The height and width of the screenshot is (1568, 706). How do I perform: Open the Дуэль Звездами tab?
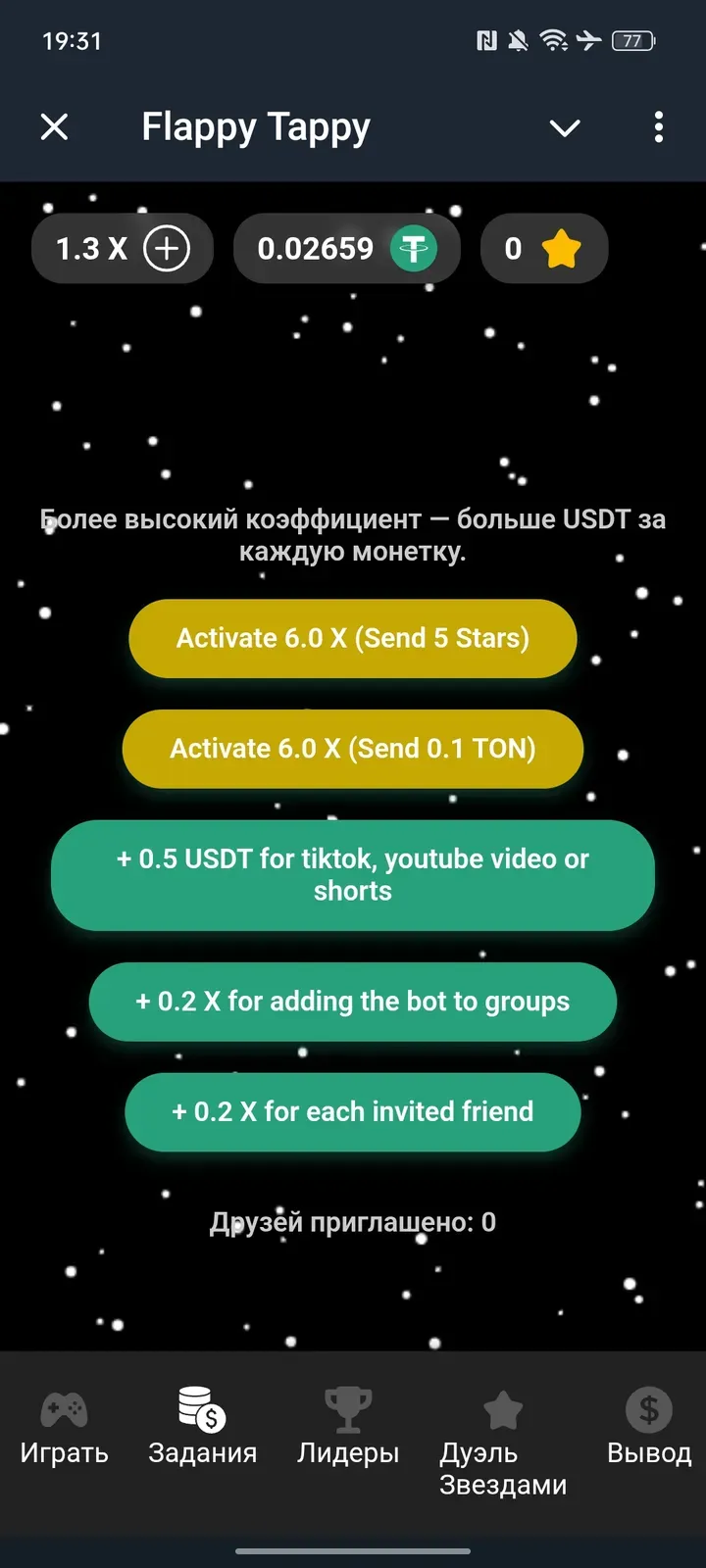coord(502,1441)
